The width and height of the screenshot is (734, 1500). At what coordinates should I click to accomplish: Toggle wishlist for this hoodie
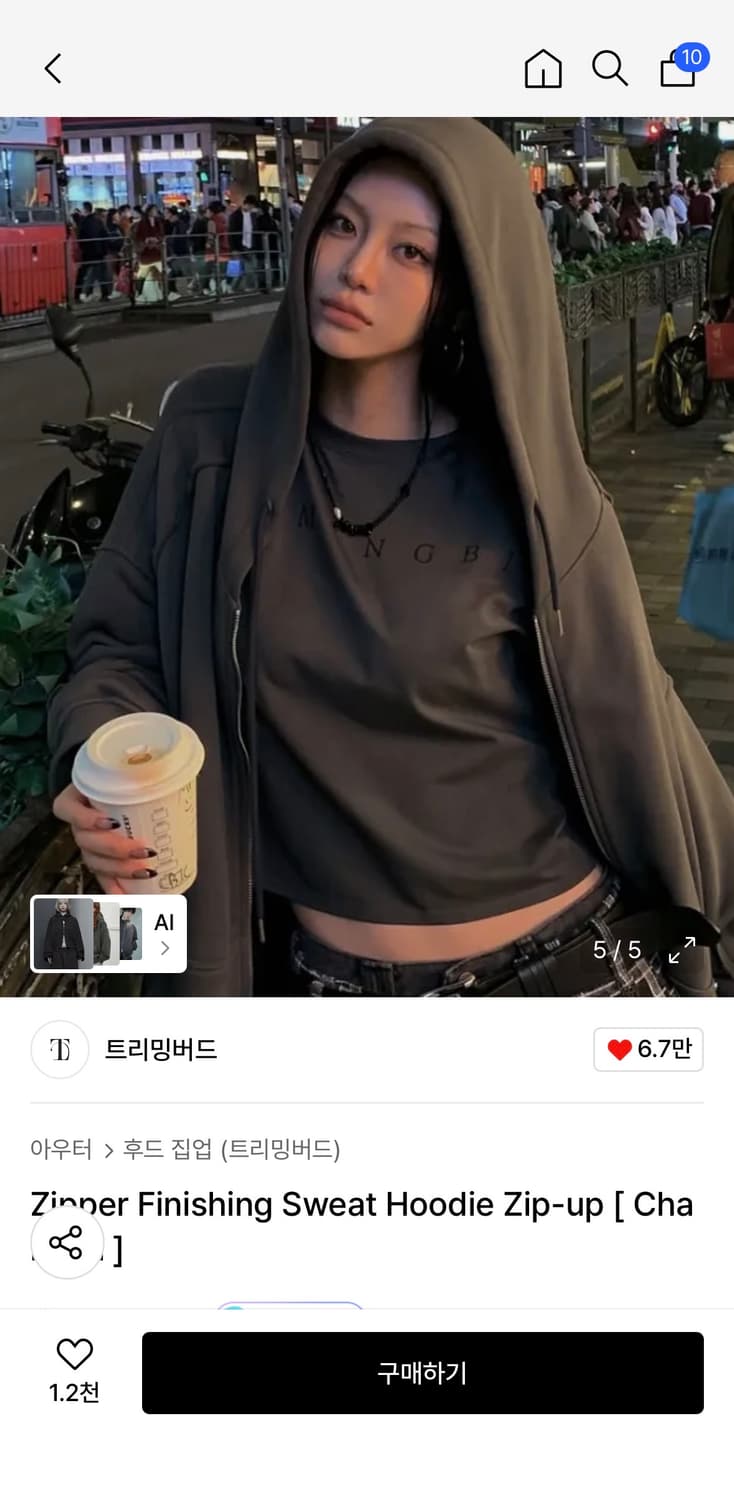tap(75, 1354)
